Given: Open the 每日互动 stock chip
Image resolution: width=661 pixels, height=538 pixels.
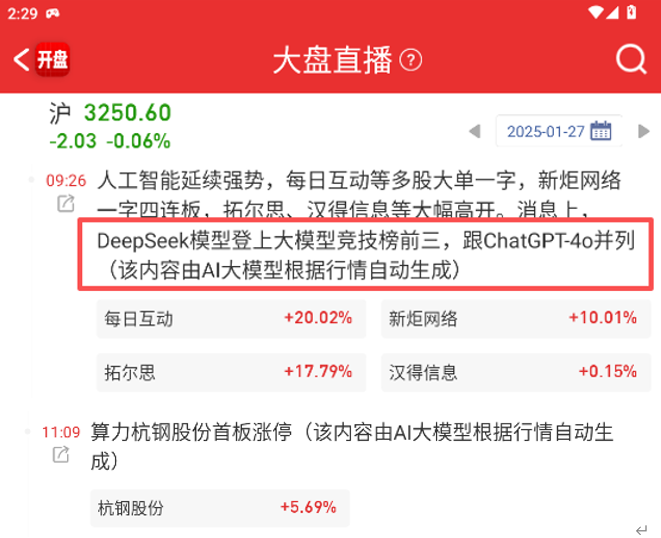Looking at the screenshot, I should pyautogui.click(x=226, y=319).
